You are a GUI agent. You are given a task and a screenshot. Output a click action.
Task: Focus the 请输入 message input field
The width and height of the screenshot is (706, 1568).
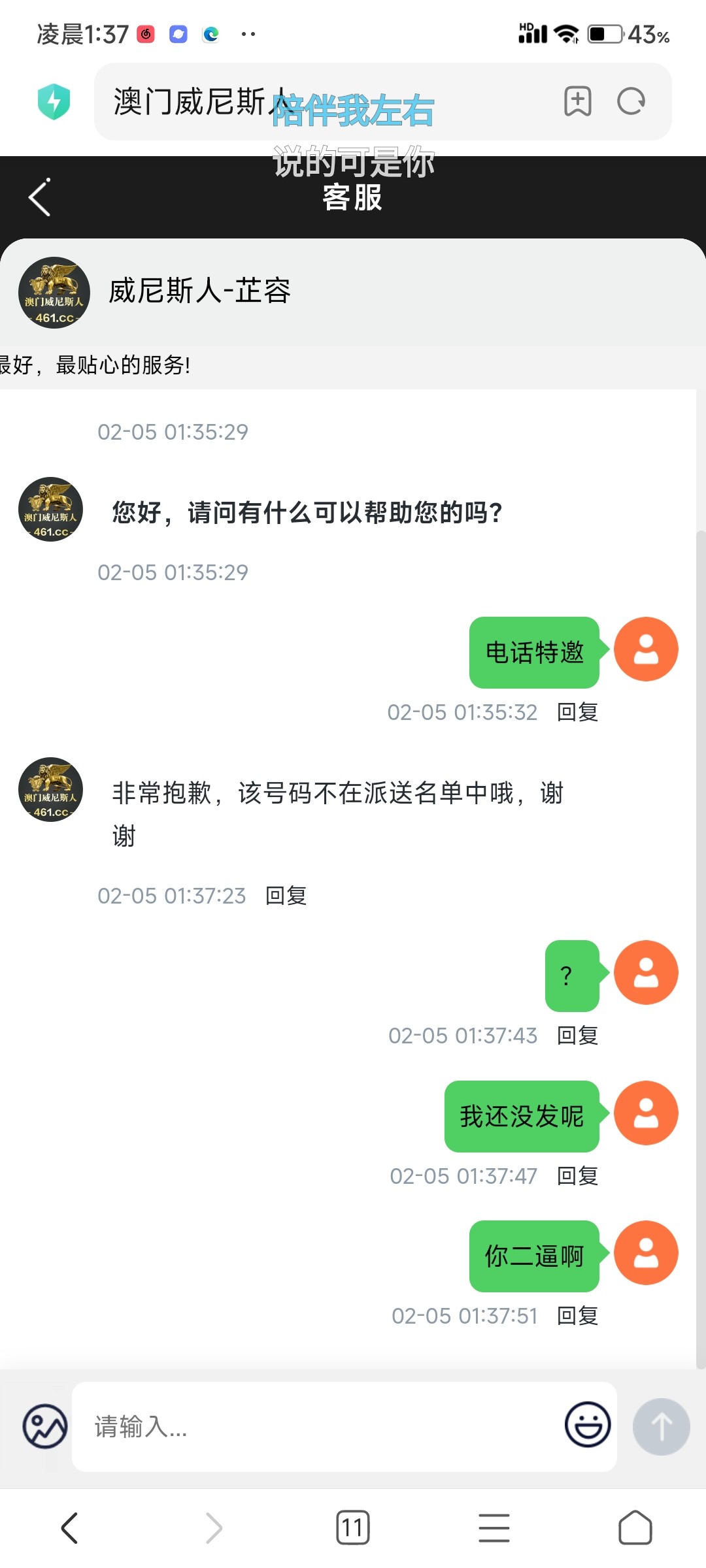click(x=320, y=1427)
